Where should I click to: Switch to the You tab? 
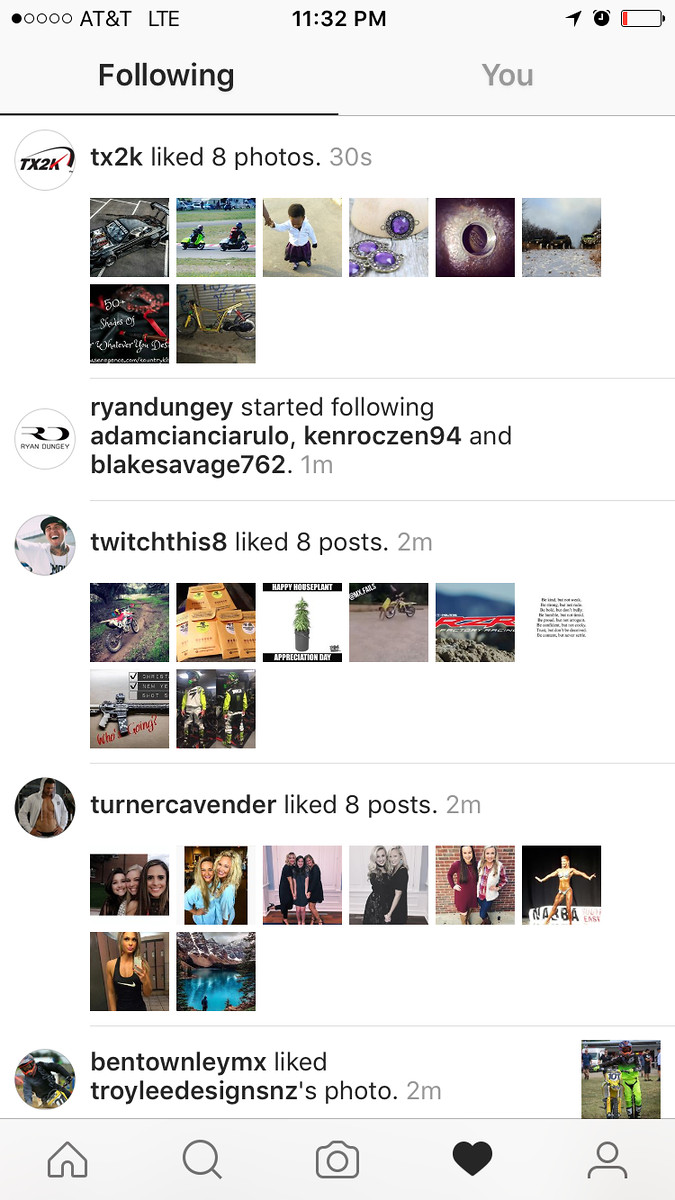coord(507,76)
